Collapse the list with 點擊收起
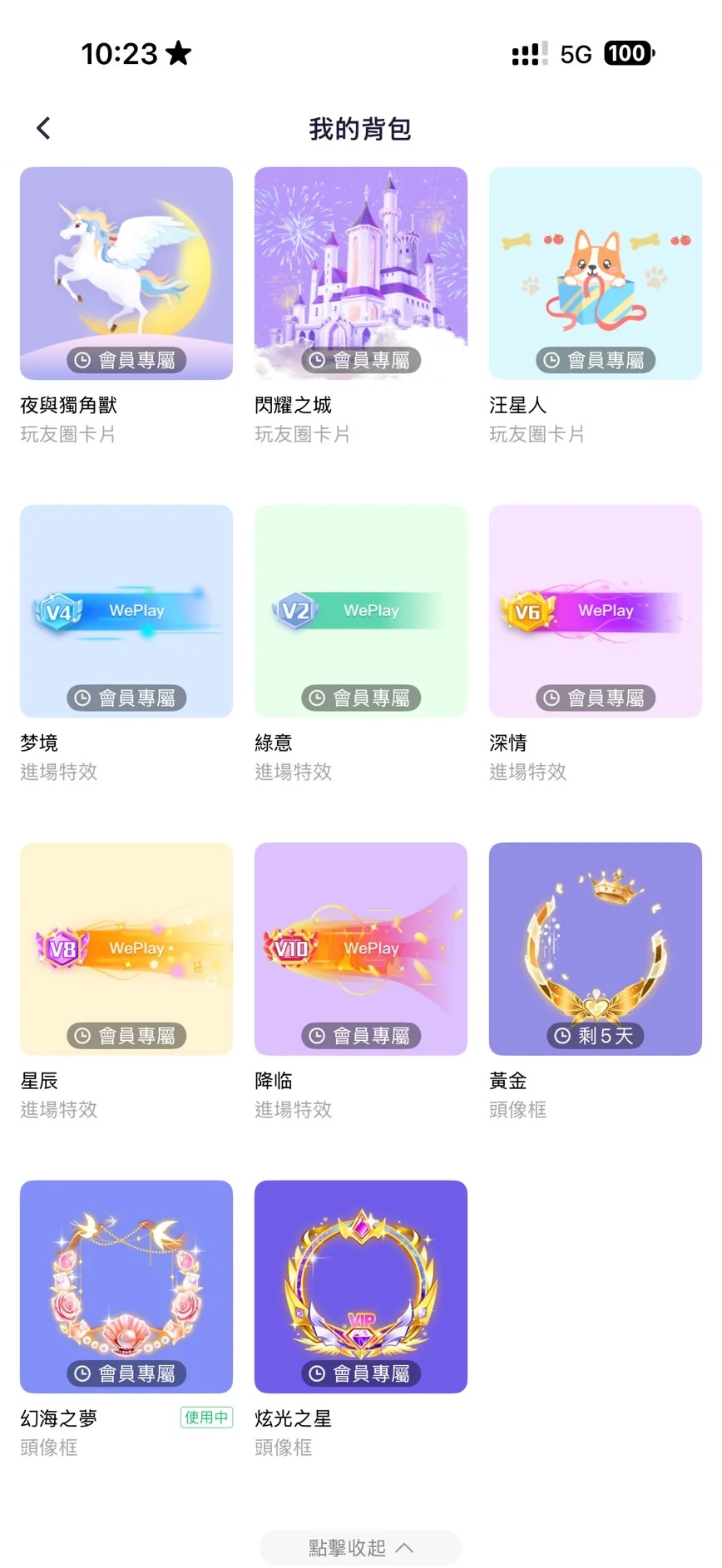Viewport: 722px width, 1568px height. click(x=360, y=1547)
